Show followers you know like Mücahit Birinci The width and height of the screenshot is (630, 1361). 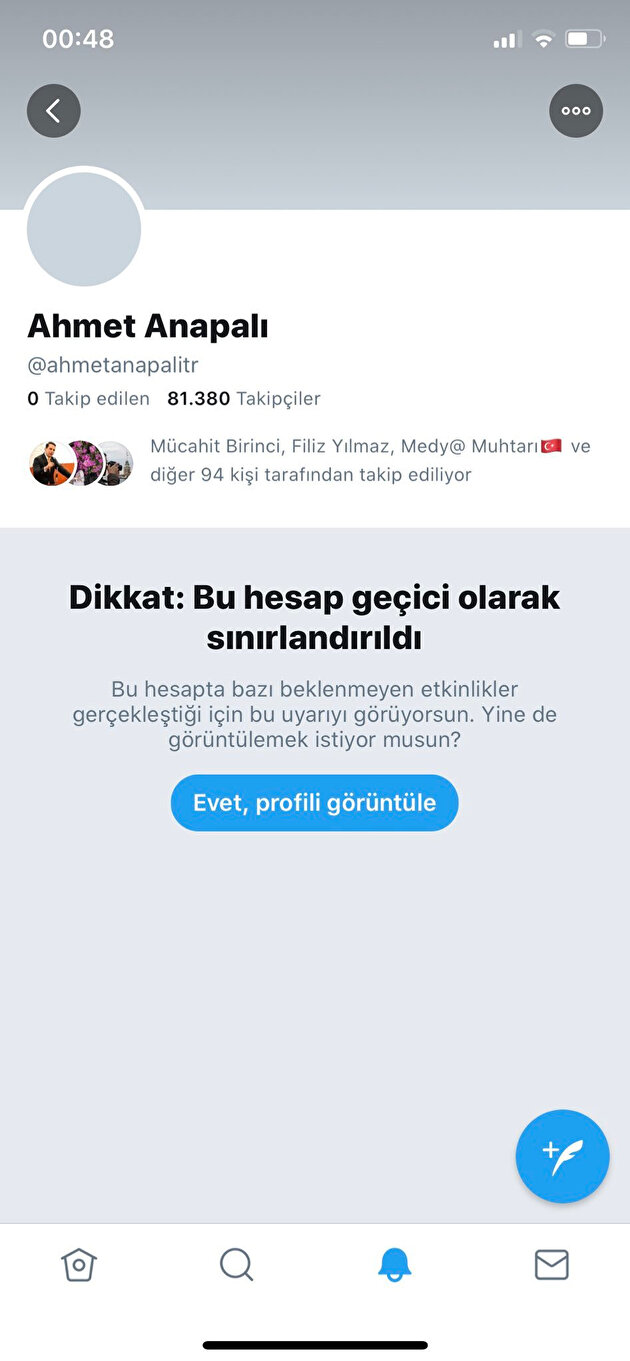[310, 460]
